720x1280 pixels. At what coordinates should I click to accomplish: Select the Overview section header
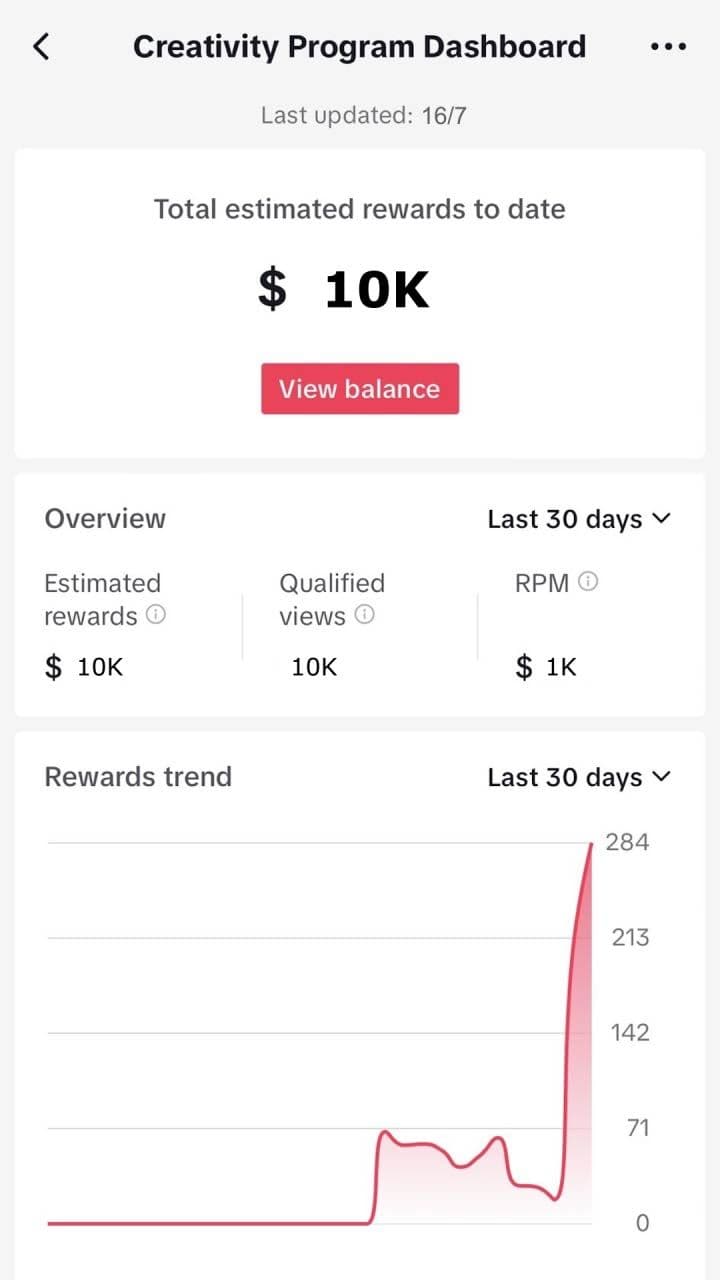[x=104, y=518]
